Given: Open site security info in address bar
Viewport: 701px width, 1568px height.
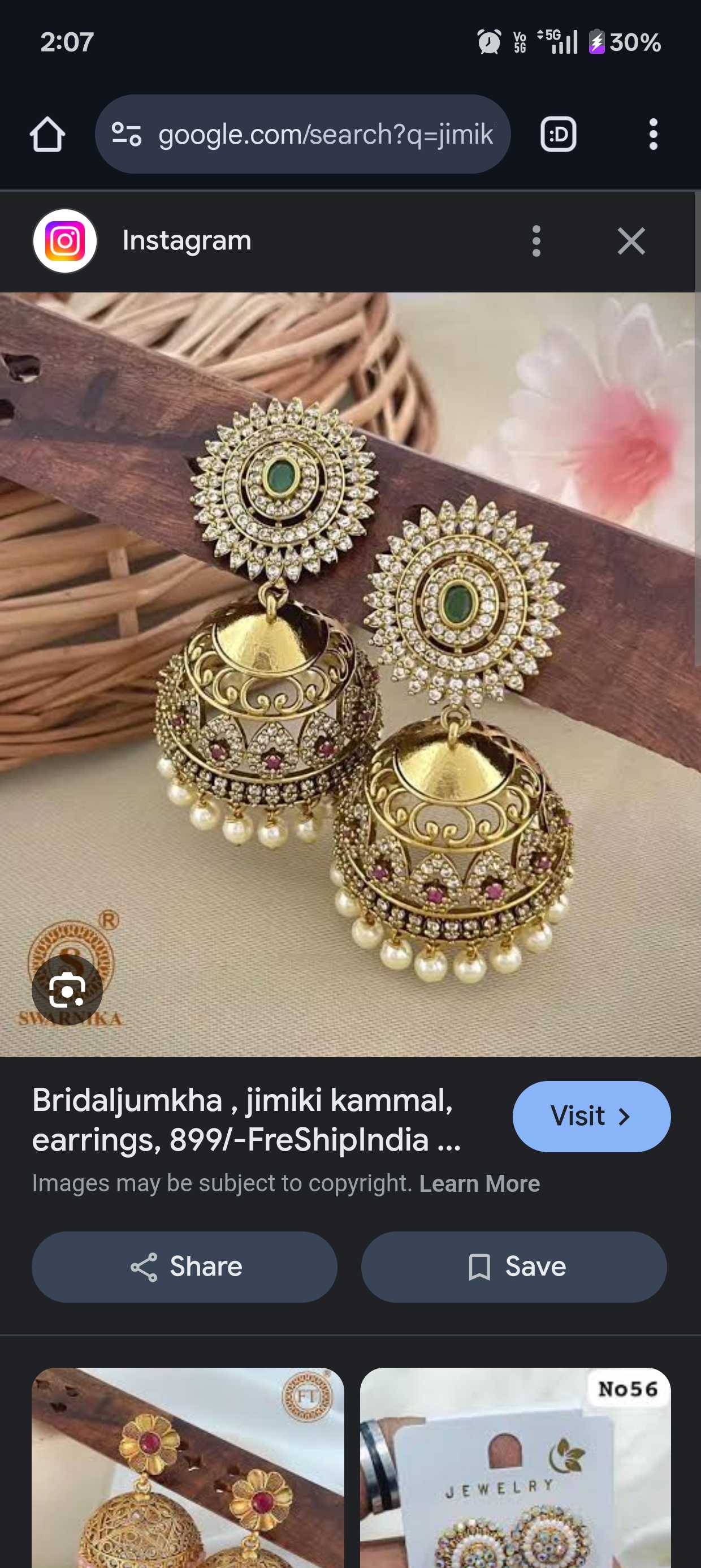Looking at the screenshot, I should pyautogui.click(x=125, y=134).
